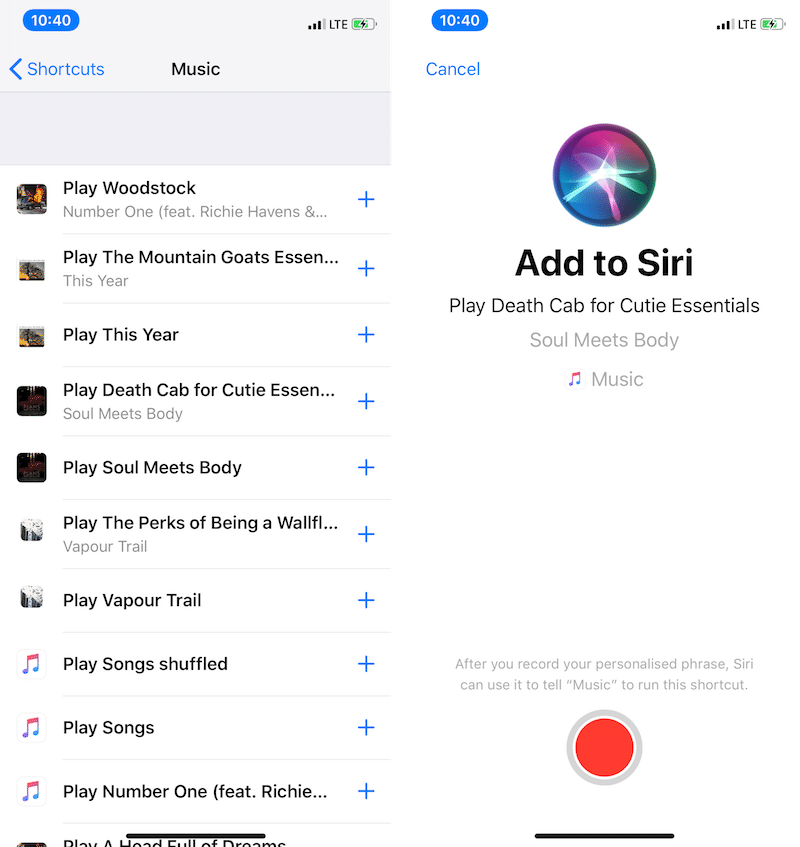Add the Play Songs shuffled shortcut
800x847 pixels.
pyautogui.click(x=366, y=664)
